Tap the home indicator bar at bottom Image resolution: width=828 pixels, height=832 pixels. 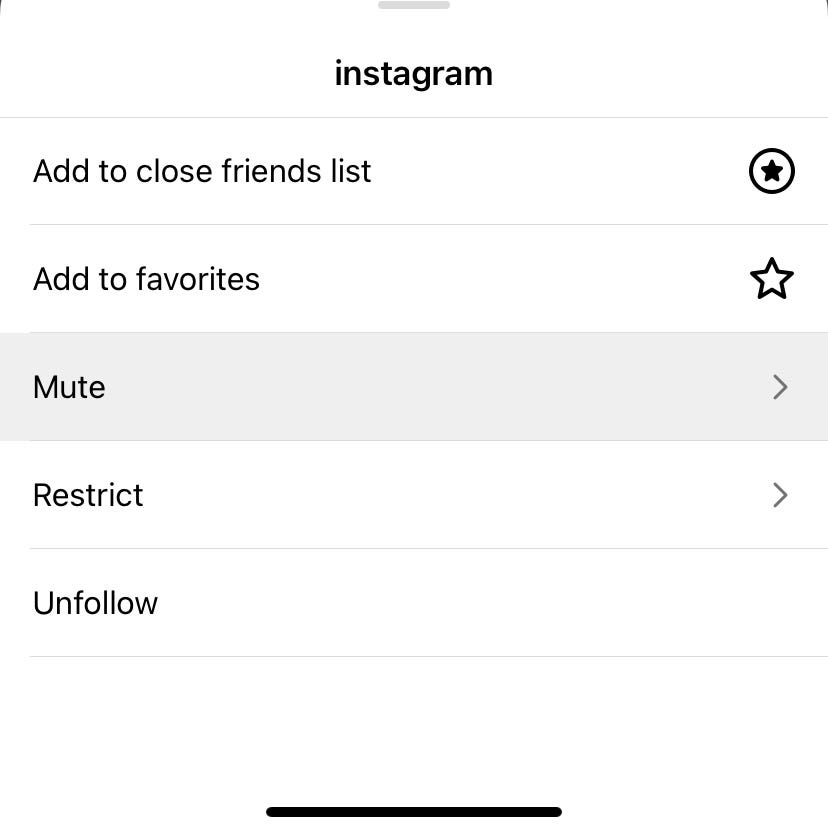tap(414, 811)
